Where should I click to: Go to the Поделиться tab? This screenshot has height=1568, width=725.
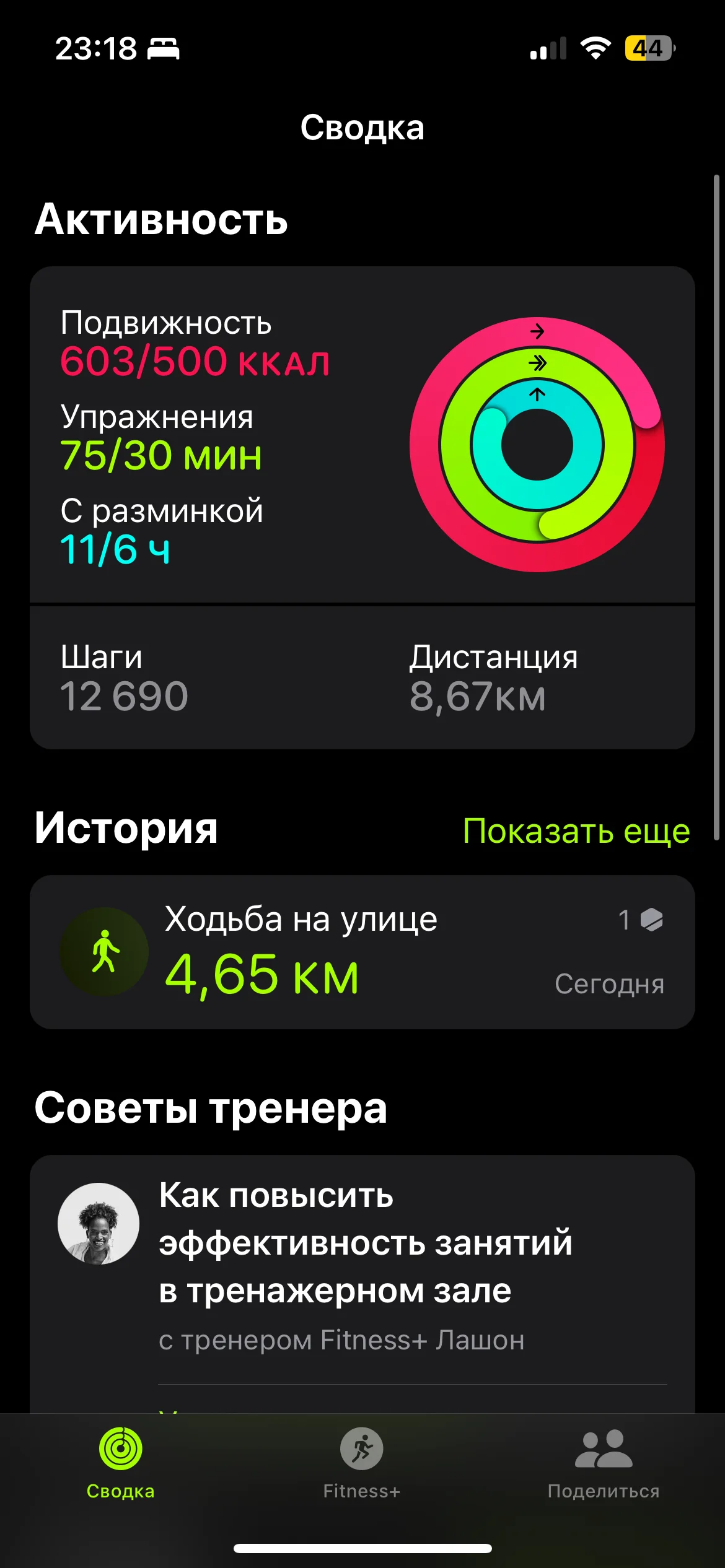point(603,1463)
